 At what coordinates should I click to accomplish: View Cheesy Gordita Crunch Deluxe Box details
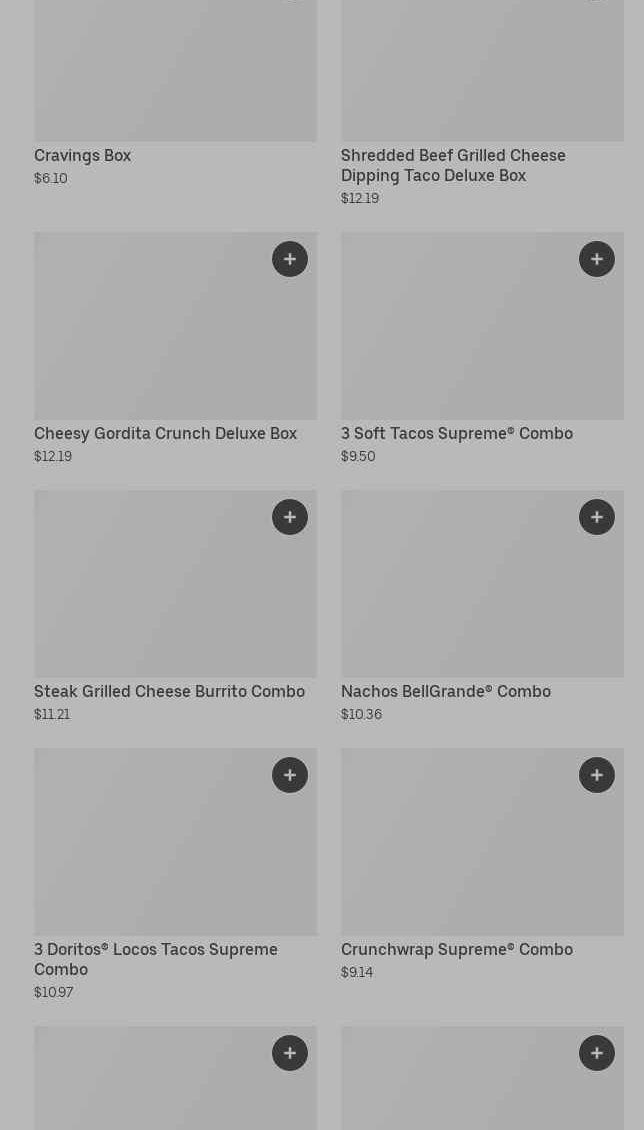tap(165, 434)
